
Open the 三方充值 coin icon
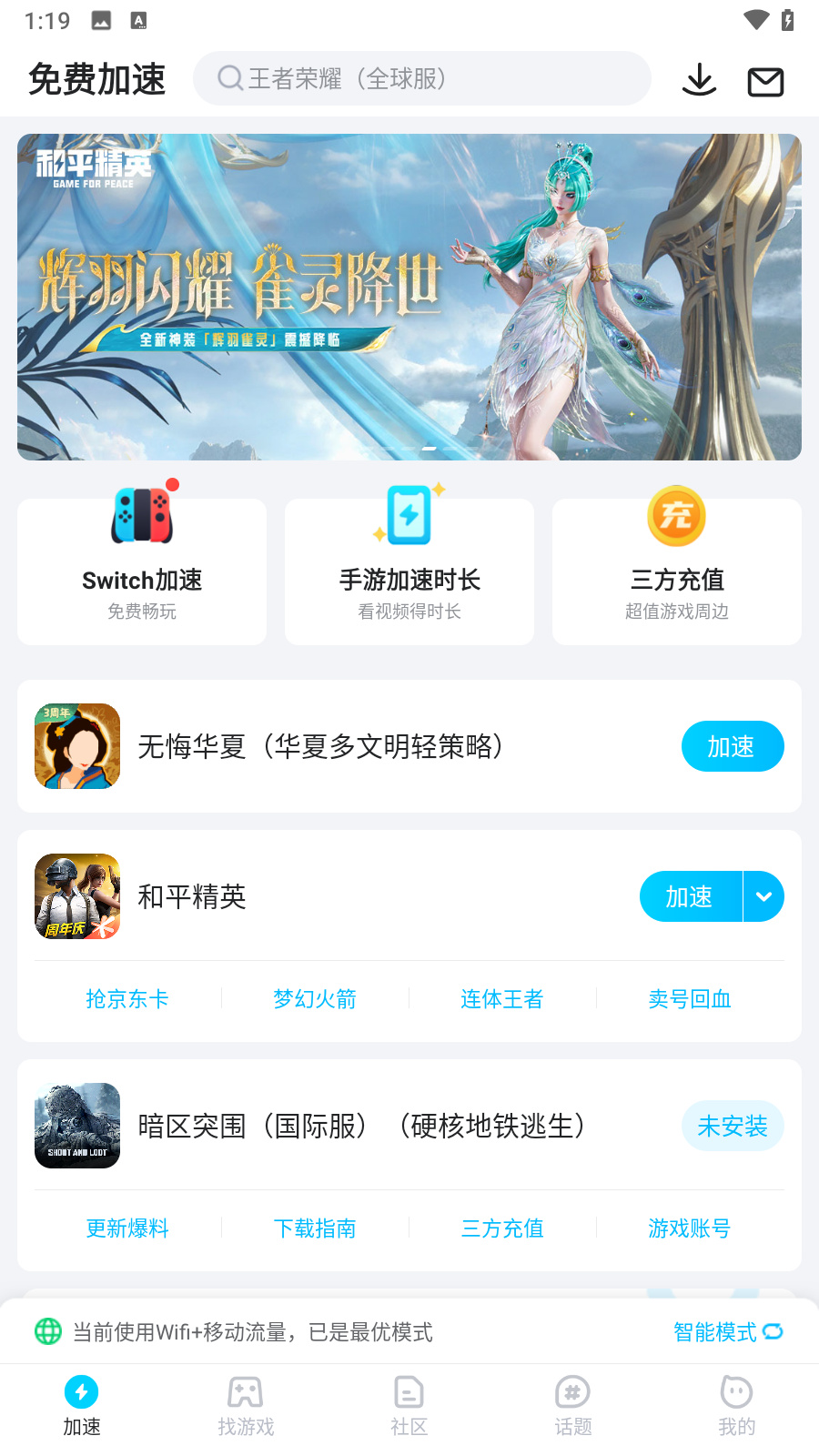pos(675,515)
